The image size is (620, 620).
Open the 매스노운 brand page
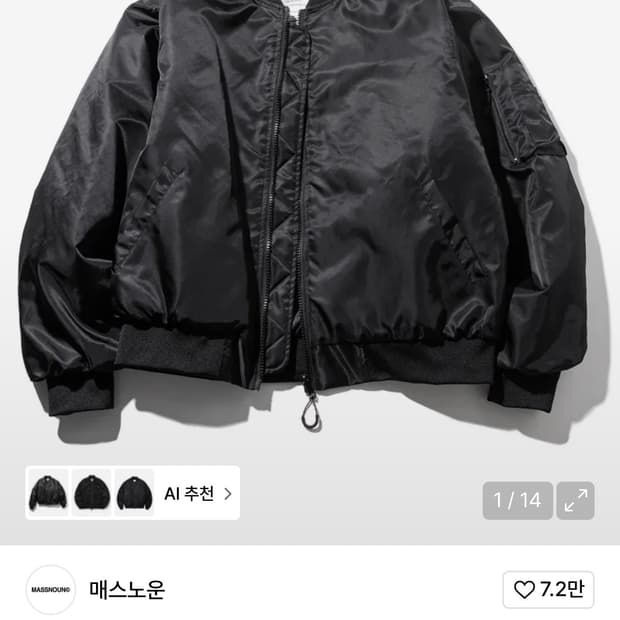[126, 590]
